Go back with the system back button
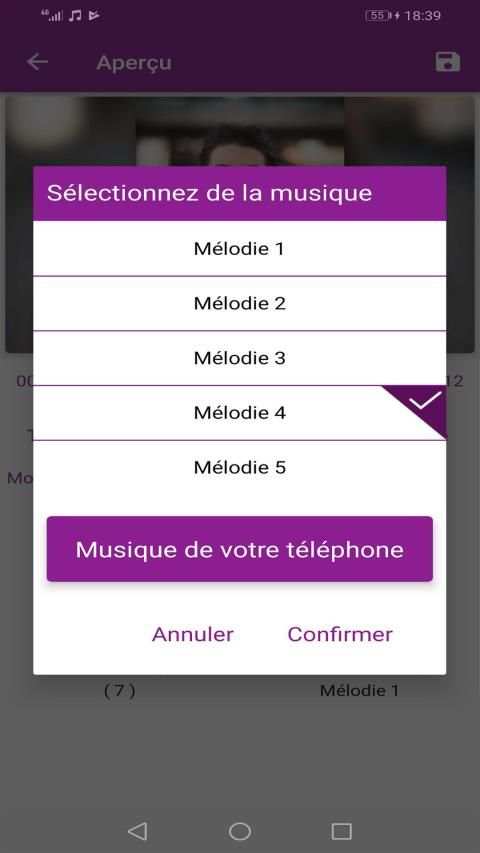The image size is (480, 853). click(138, 831)
